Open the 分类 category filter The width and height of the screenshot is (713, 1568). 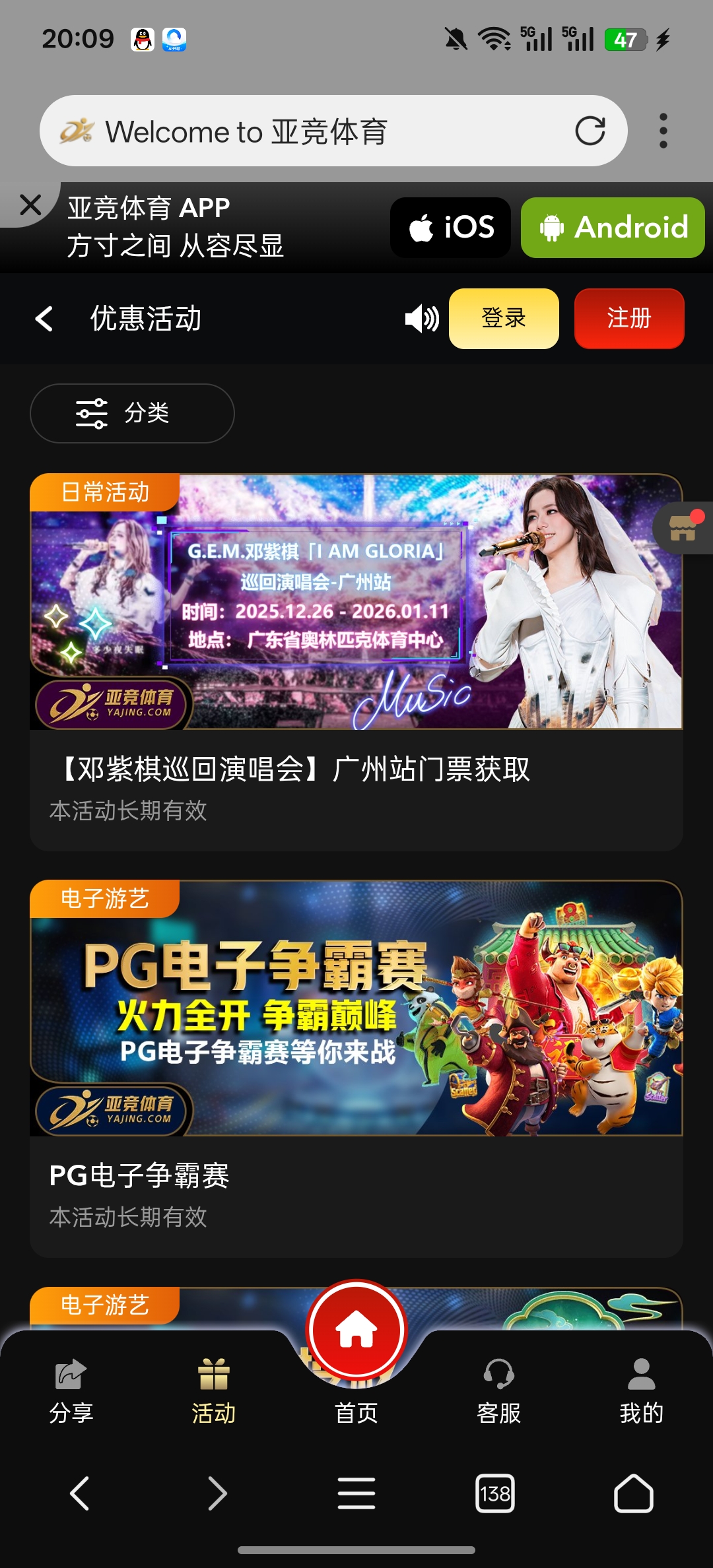pos(132,413)
